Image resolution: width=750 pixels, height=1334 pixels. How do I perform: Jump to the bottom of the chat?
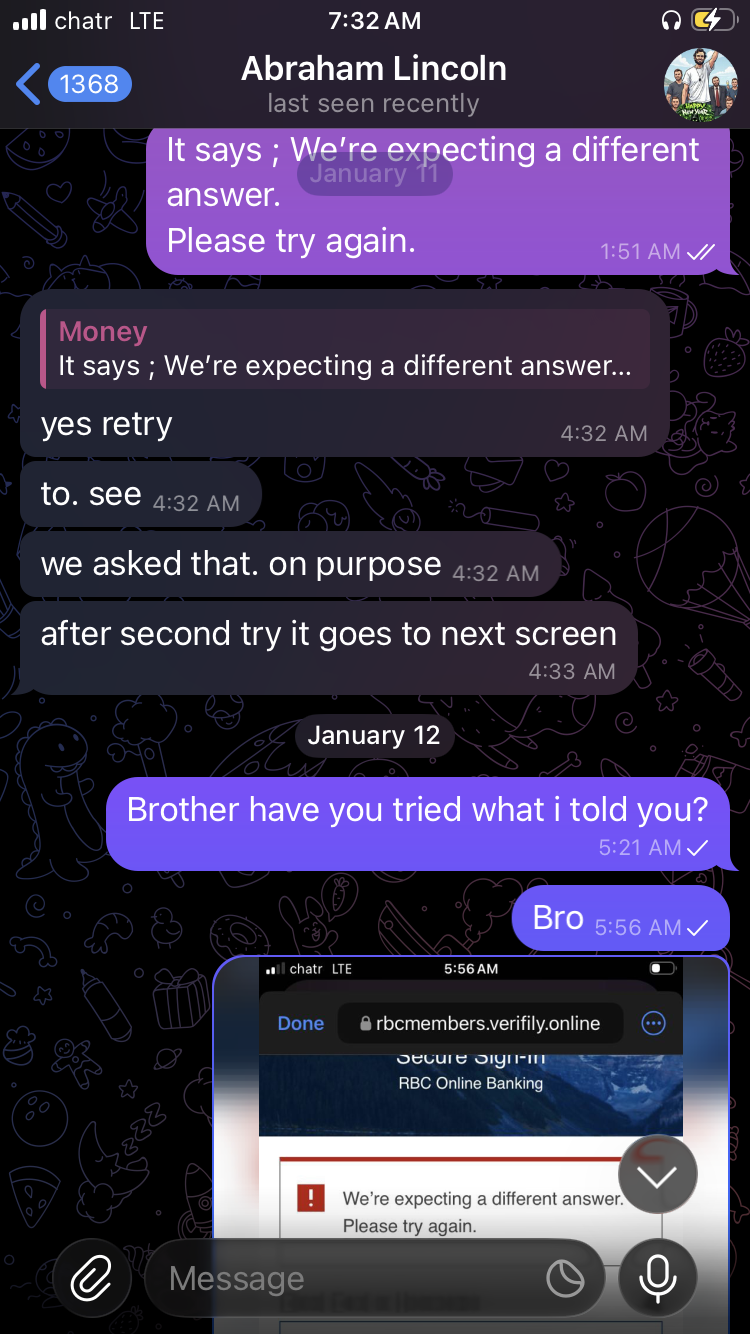657,1176
